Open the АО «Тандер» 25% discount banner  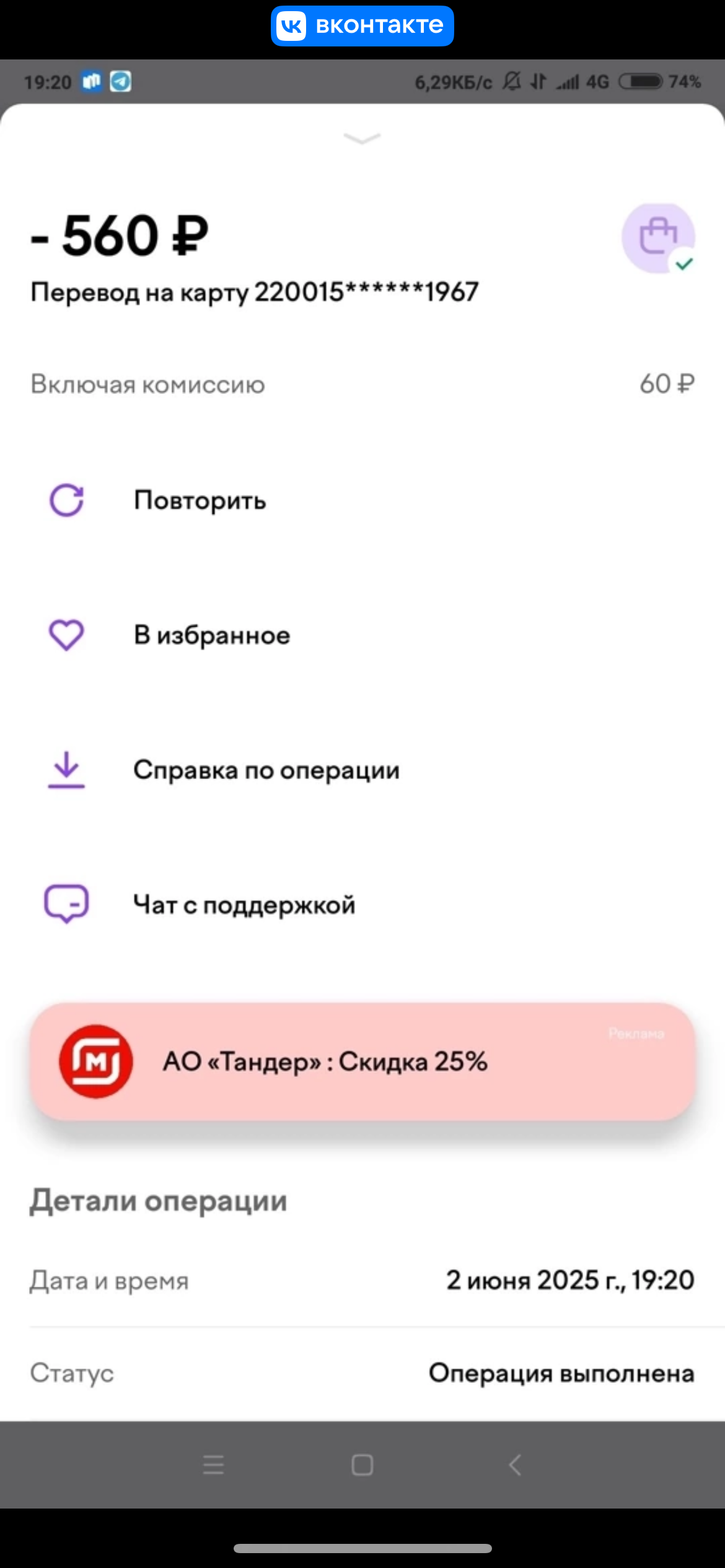coord(363,1061)
